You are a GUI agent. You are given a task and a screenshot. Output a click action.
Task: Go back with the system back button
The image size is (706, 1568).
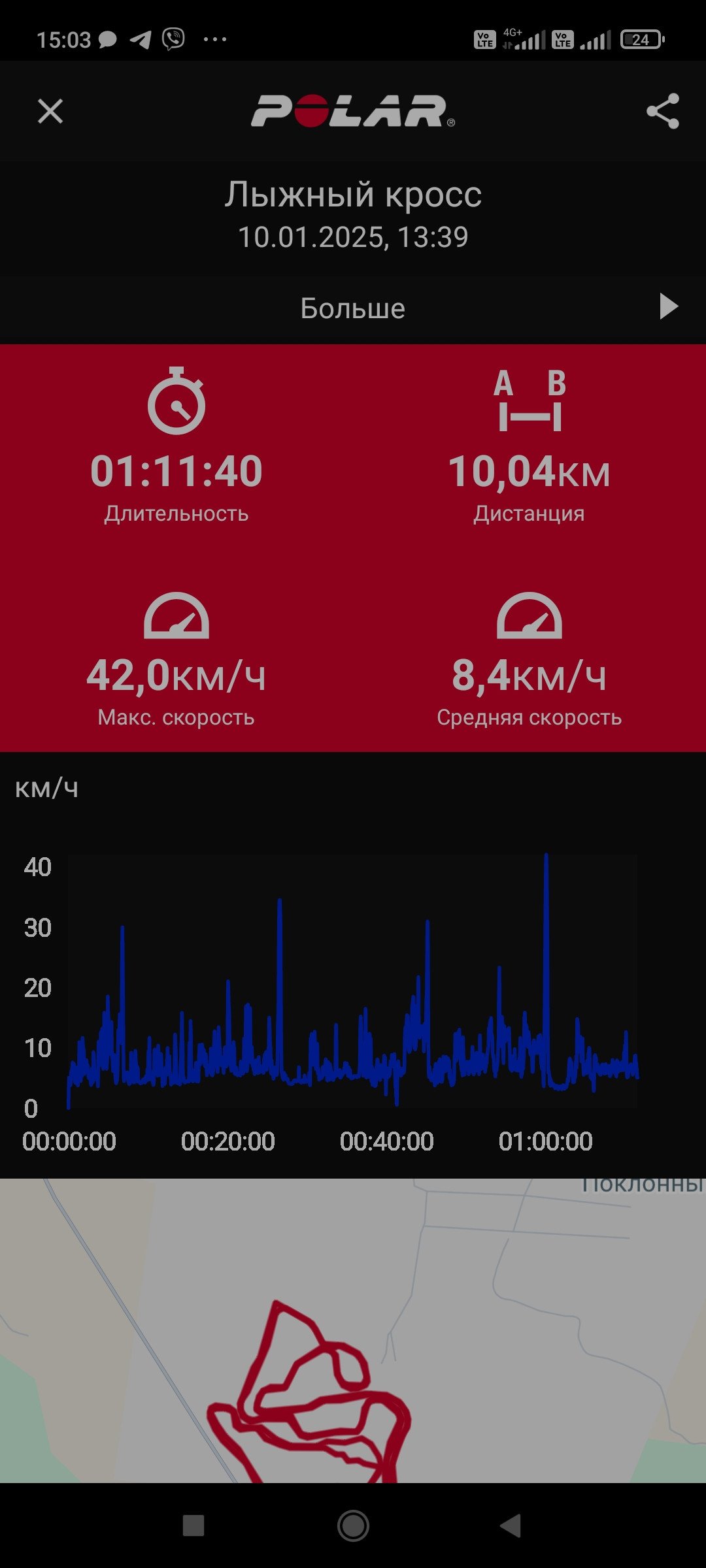(x=511, y=1526)
